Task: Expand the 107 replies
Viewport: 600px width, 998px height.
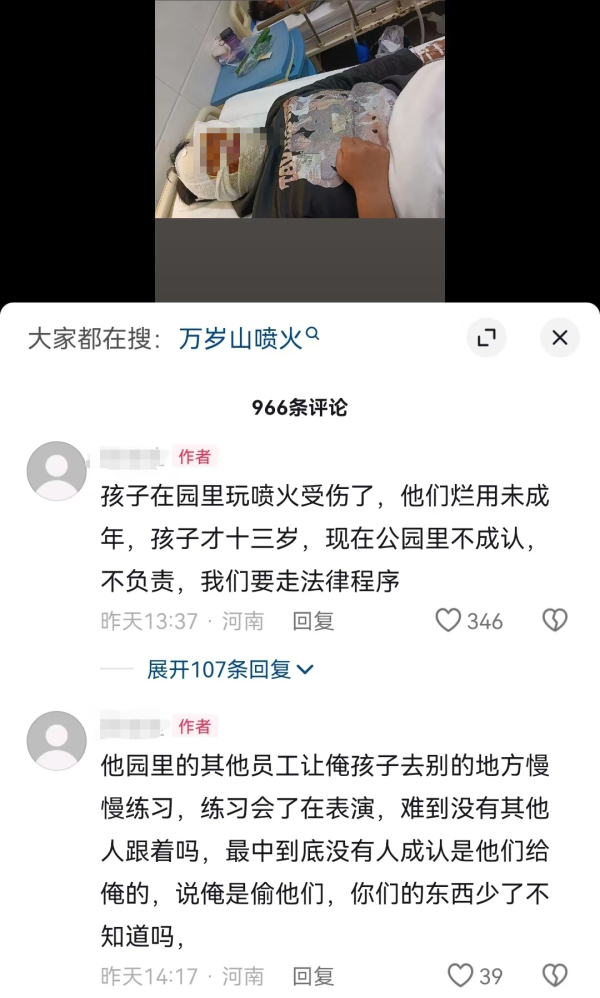Action: click(230, 670)
